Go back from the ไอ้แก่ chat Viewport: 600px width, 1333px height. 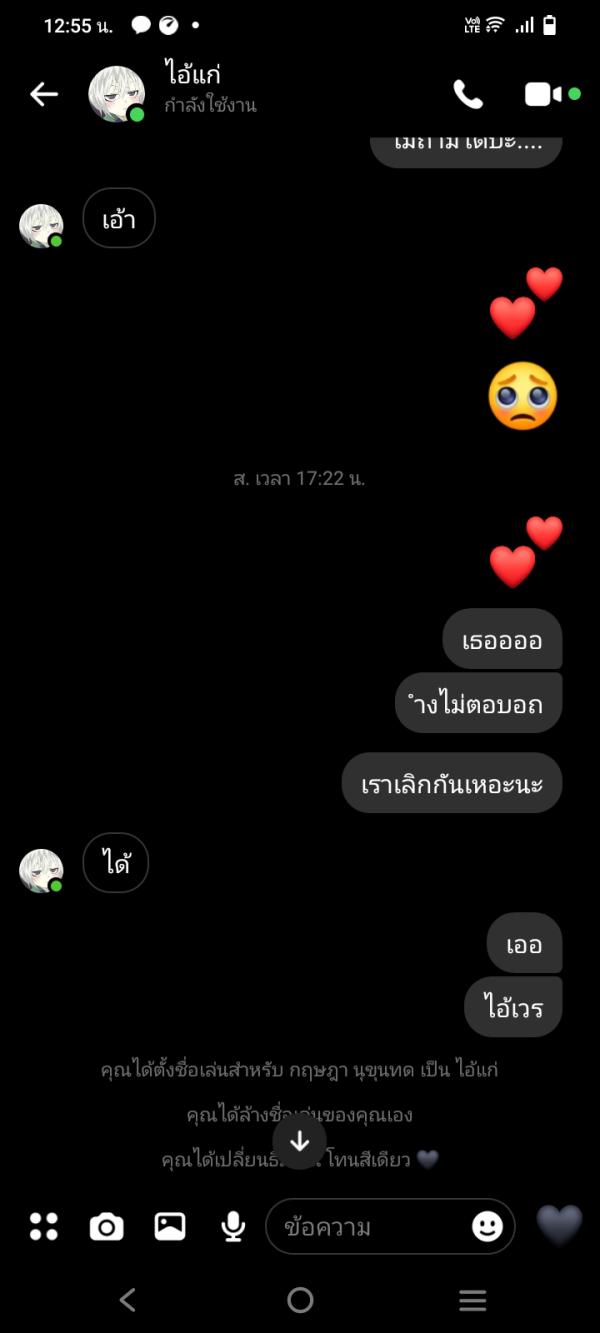pos(44,94)
